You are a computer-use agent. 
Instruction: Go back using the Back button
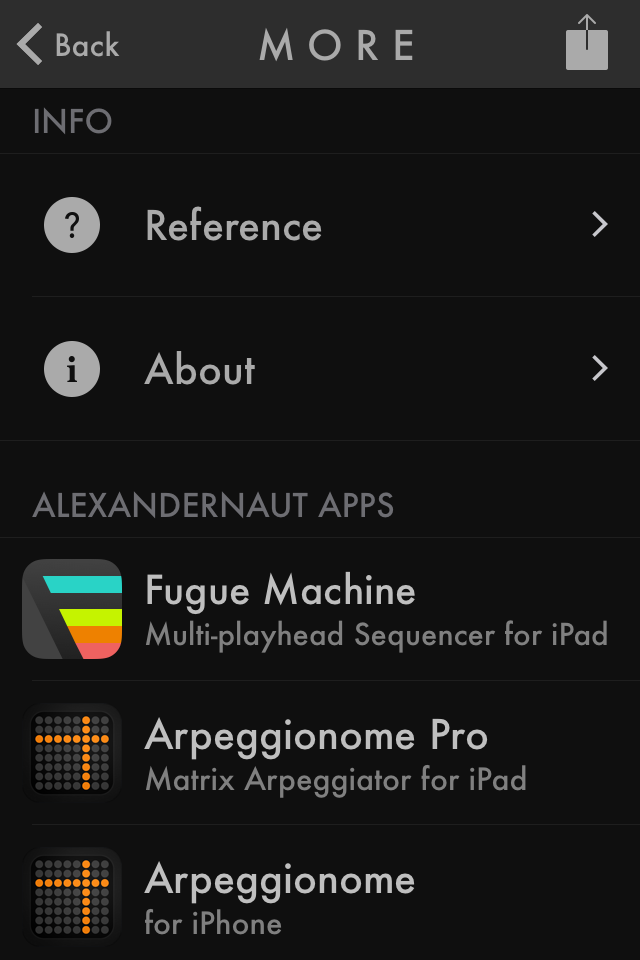click(x=68, y=45)
